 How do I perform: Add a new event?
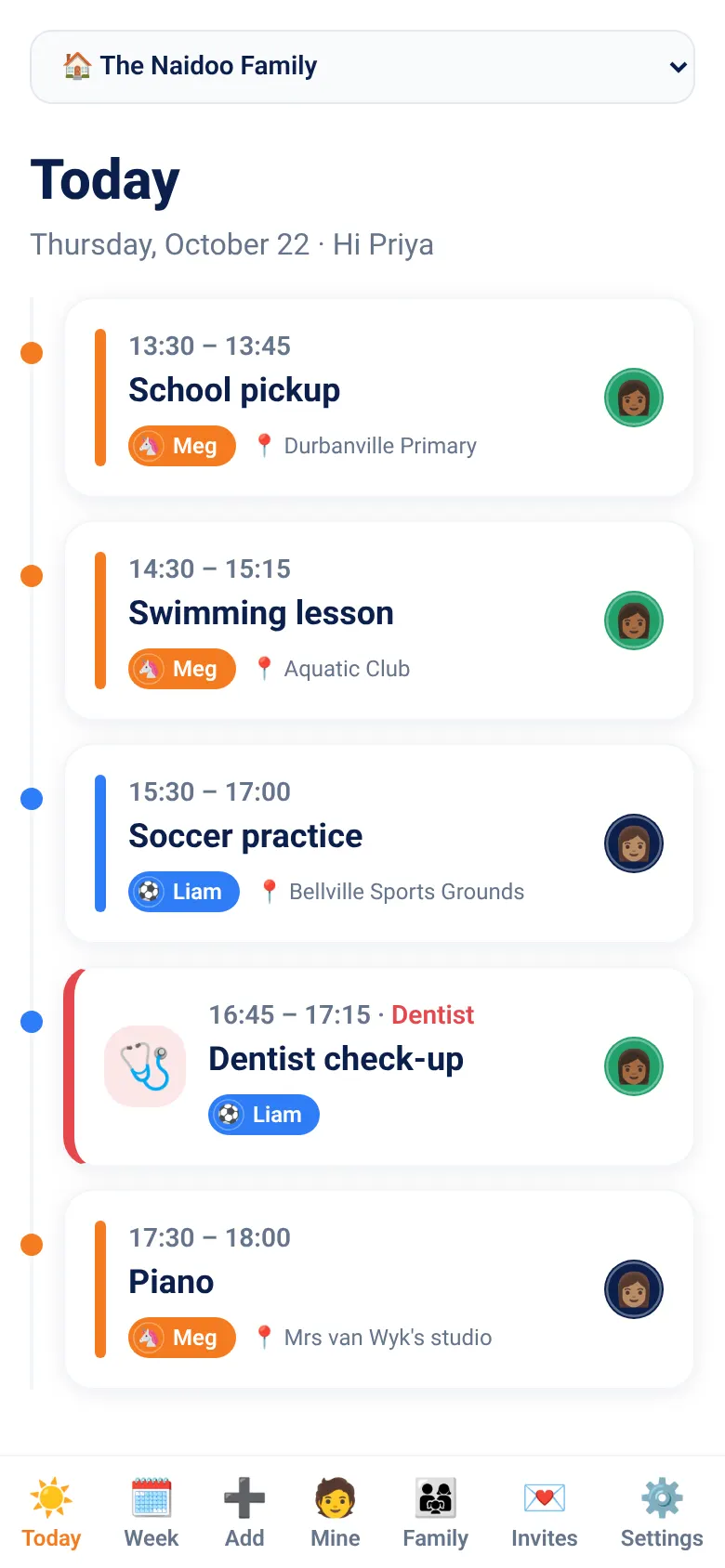click(244, 1512)
